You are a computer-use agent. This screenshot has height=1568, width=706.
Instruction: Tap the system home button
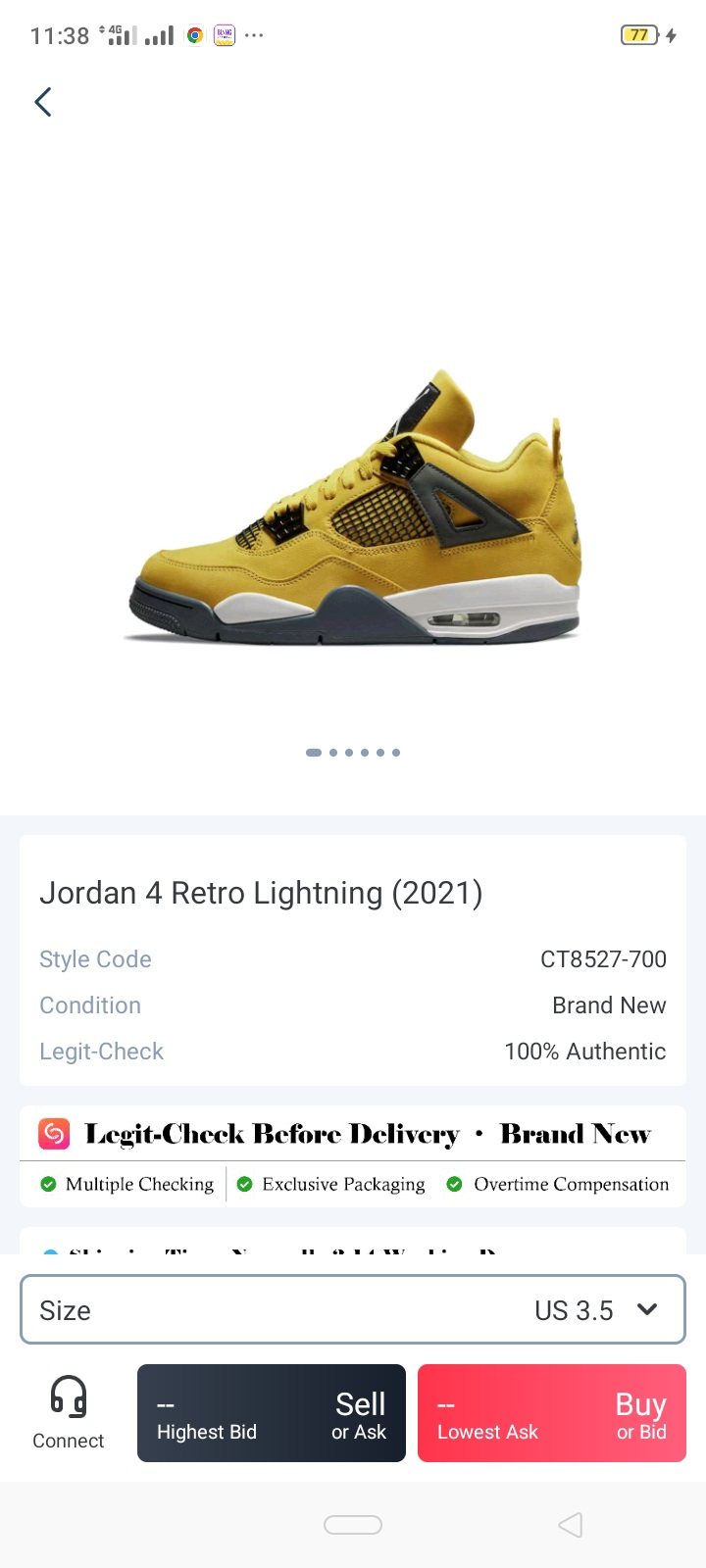point(353,1525)
